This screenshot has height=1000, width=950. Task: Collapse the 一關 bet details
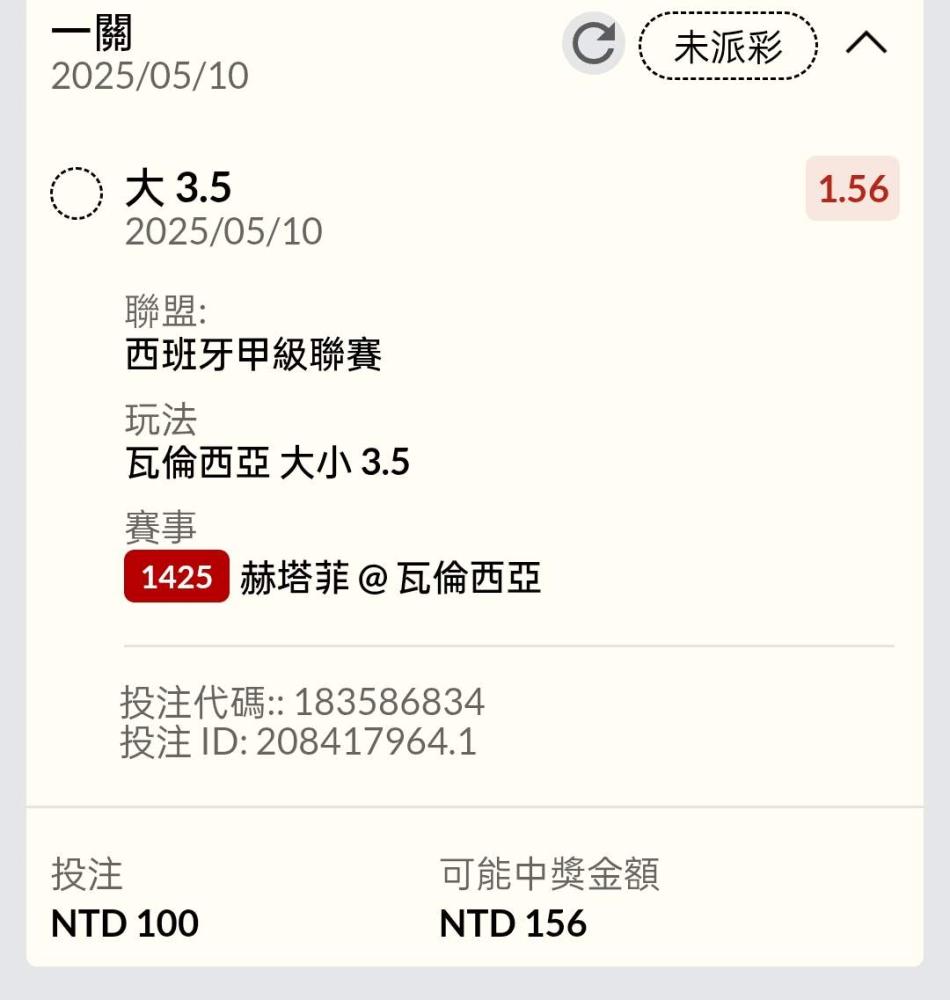[x=866, y=45]
